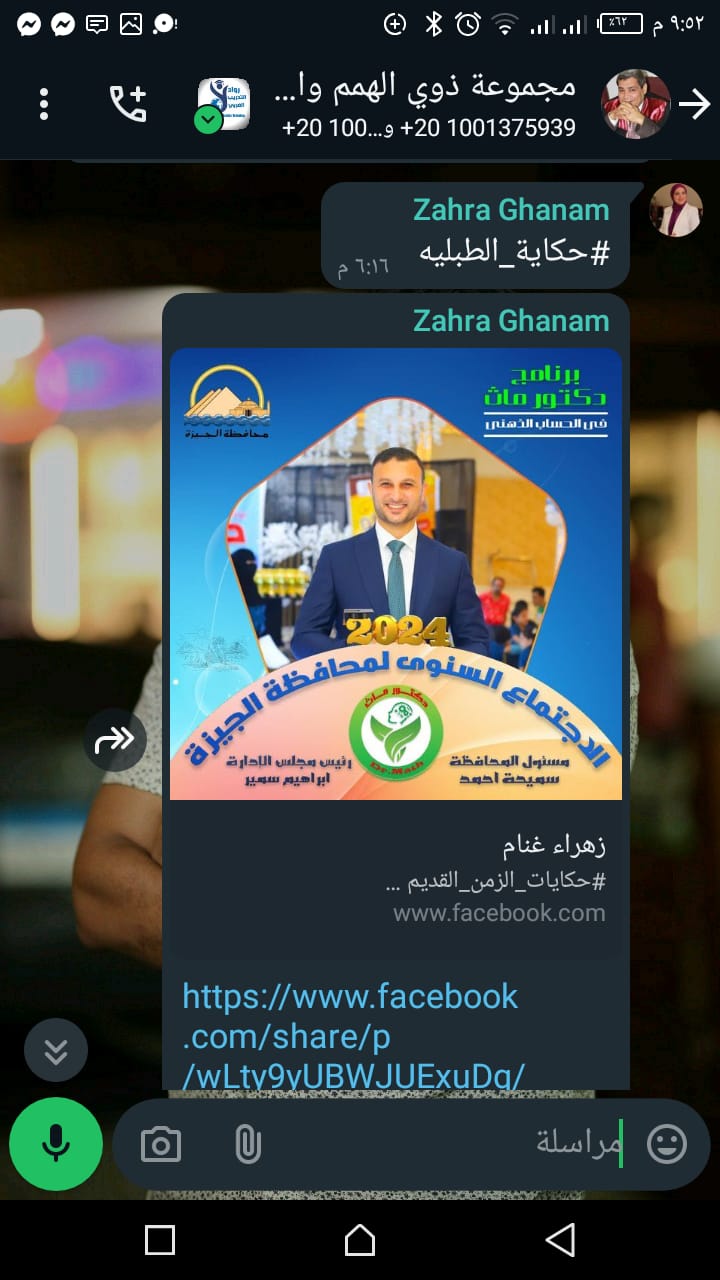Open the three-dot overflow menu
Image resolution: width=720 pixels, height=1280 pixels.
tap(44, 104)
